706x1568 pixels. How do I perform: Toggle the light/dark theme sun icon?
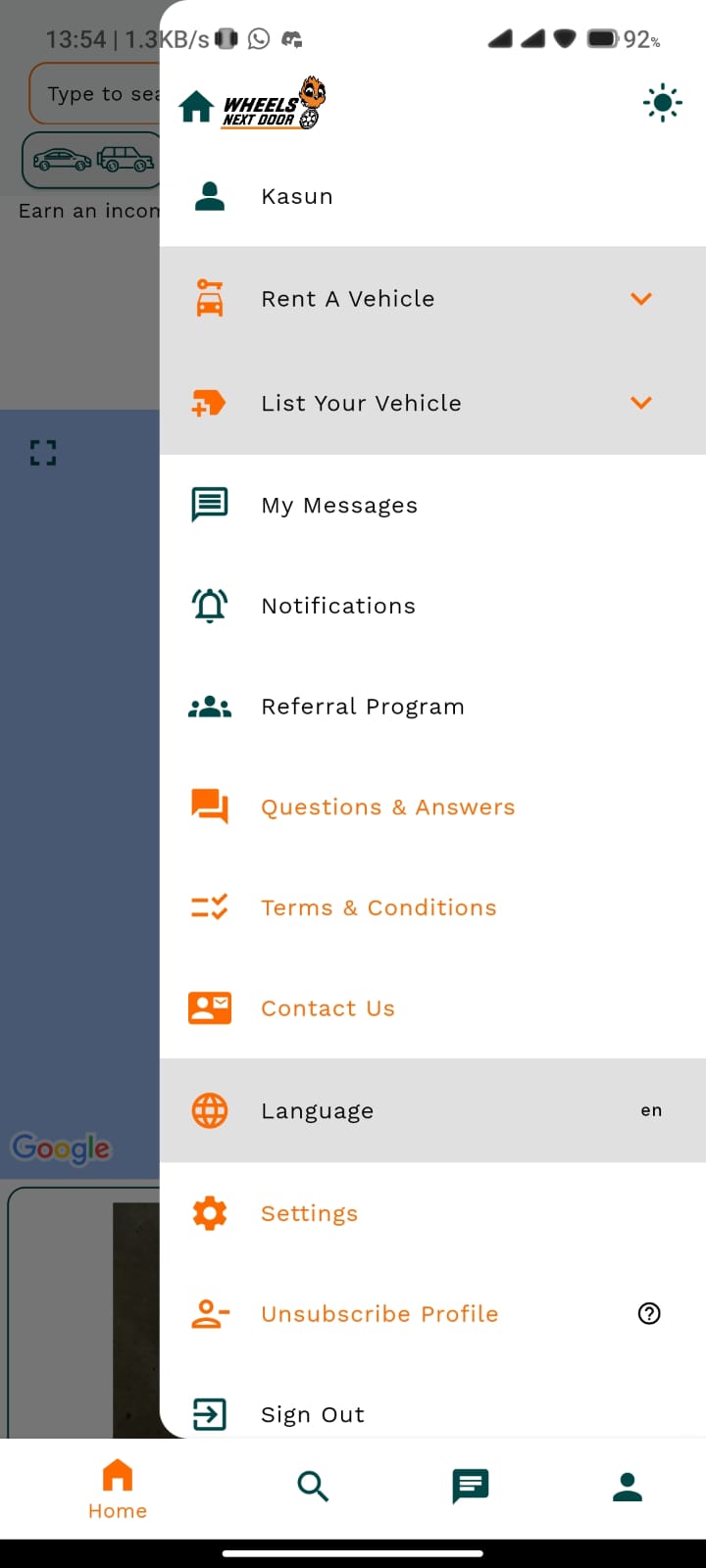[662, 103]
